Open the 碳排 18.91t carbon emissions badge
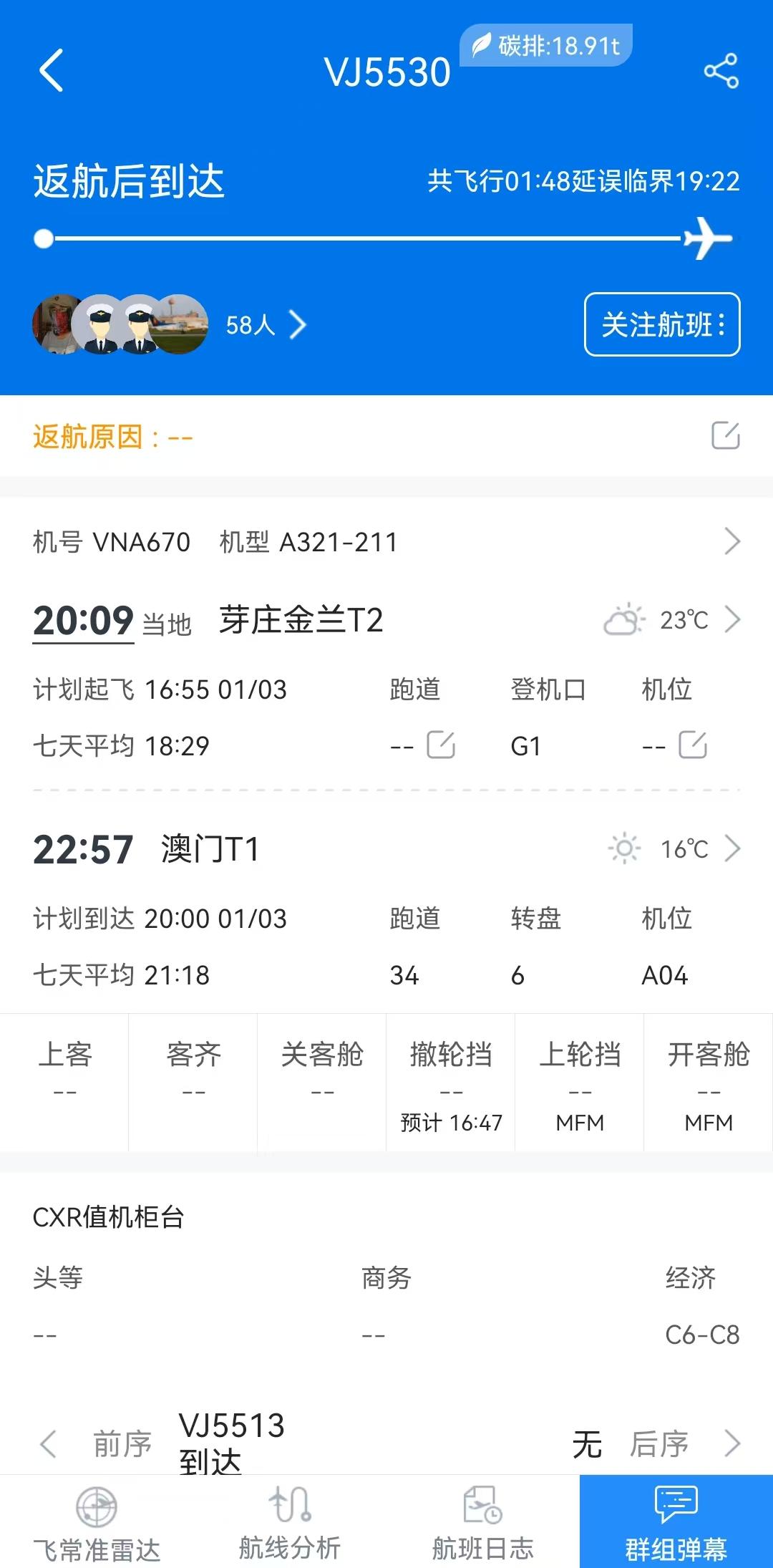773x1568 pixels. (546, 46)
